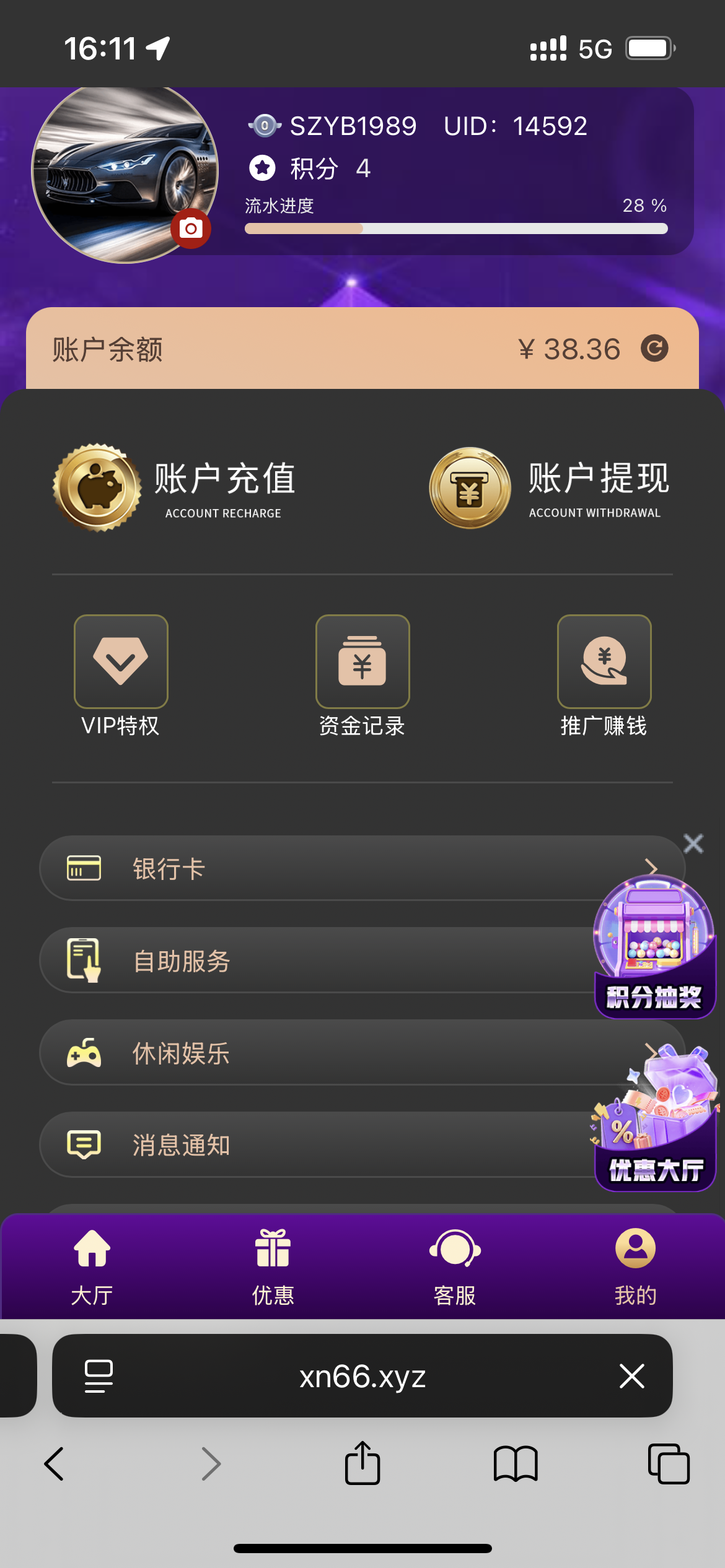725x1568 pixels.
Task: Open the 消息通知 notifications row
Action: click(x=310, y=1145)
